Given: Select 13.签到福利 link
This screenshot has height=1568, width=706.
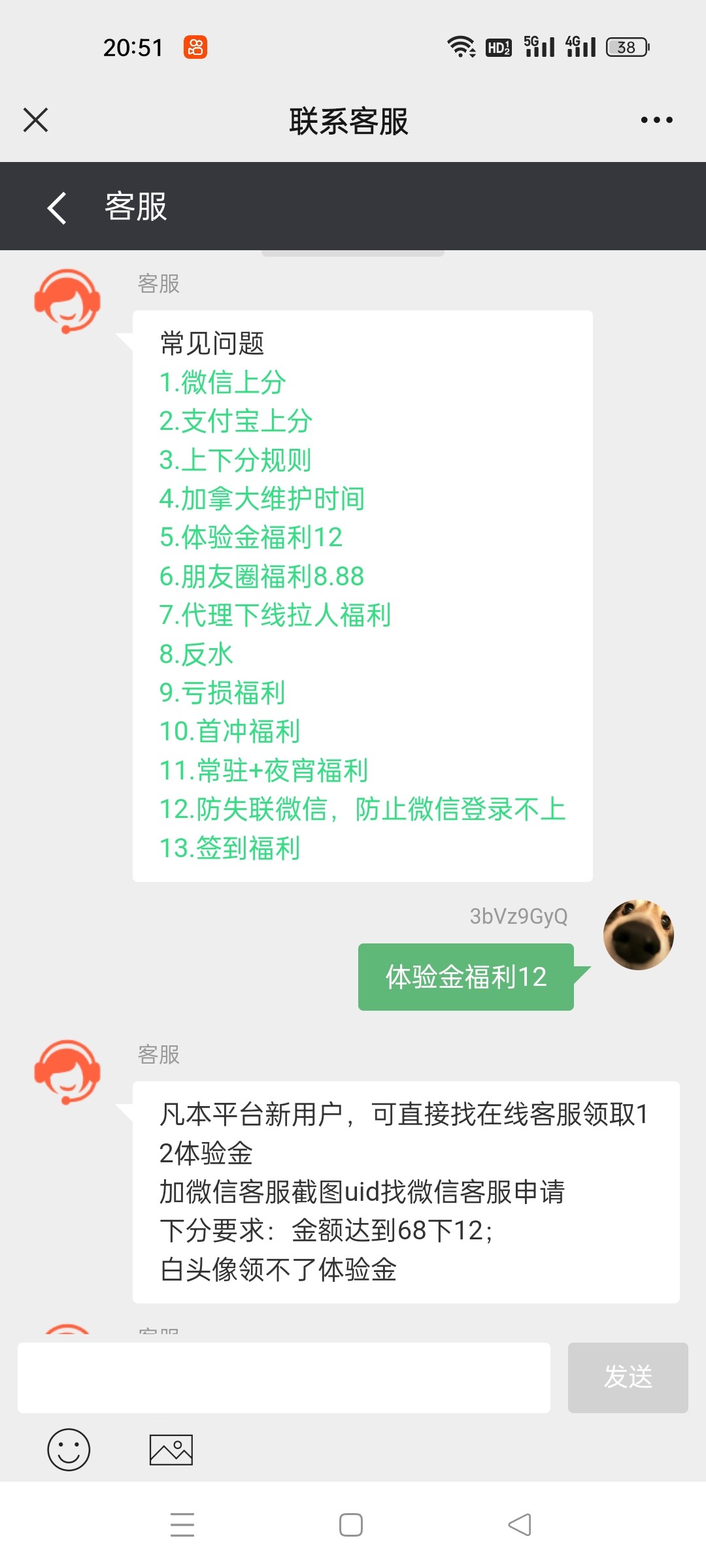Looking at the screenshot, I should pos(230,848).
